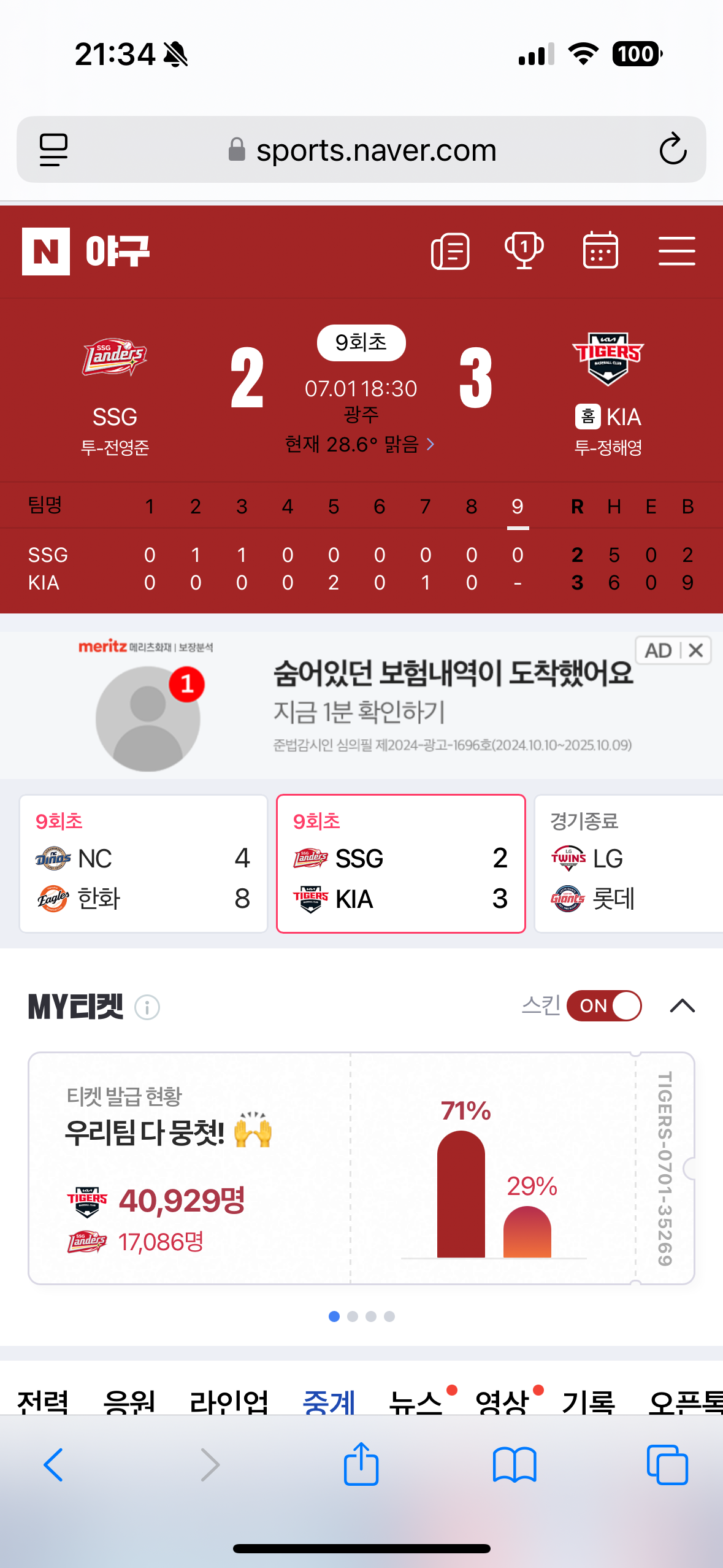The image size is (723, 1568).
Task: Turn off the 스킨 toggle
Action: (604, 1006)
